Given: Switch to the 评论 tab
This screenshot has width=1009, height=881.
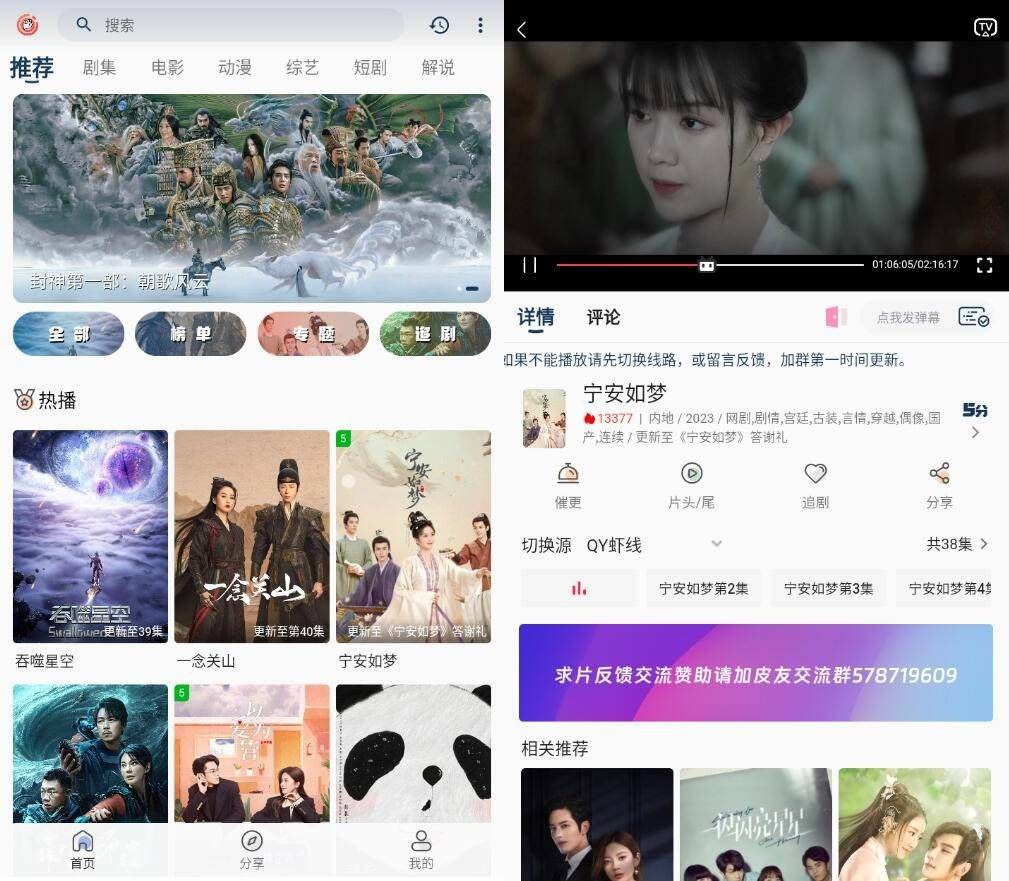Looking at the screenshot, I should 603,317.
